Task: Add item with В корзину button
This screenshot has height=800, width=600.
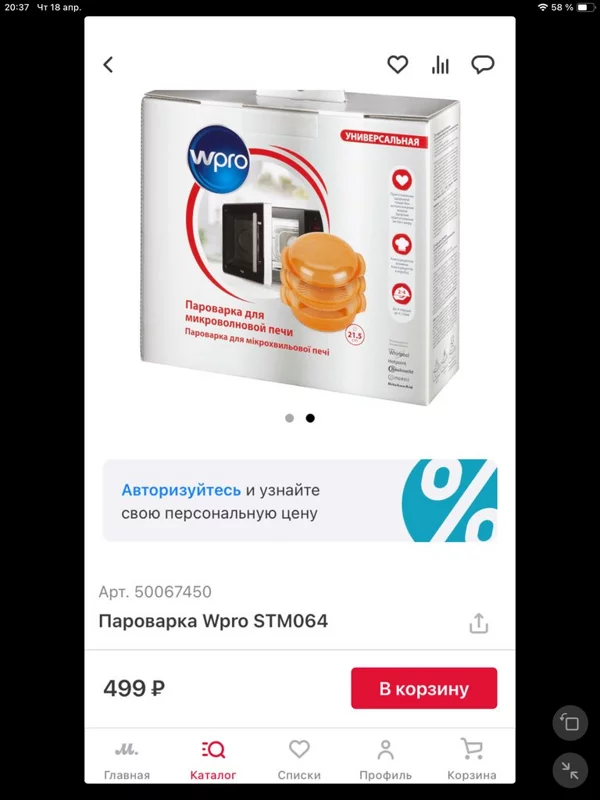Action: [x=424, y=688]
